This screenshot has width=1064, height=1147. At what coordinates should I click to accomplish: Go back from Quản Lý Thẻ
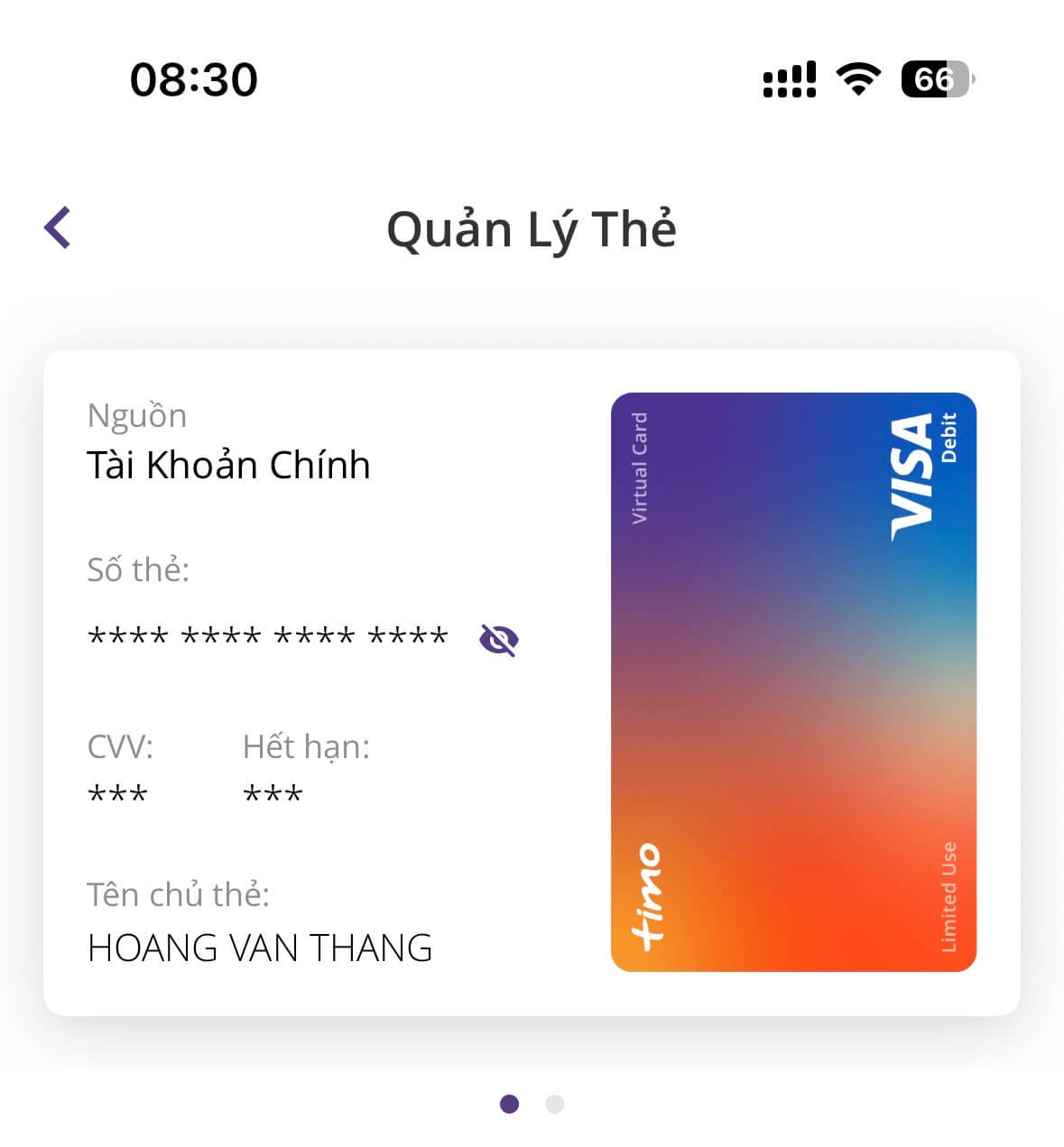click(58, 227)
